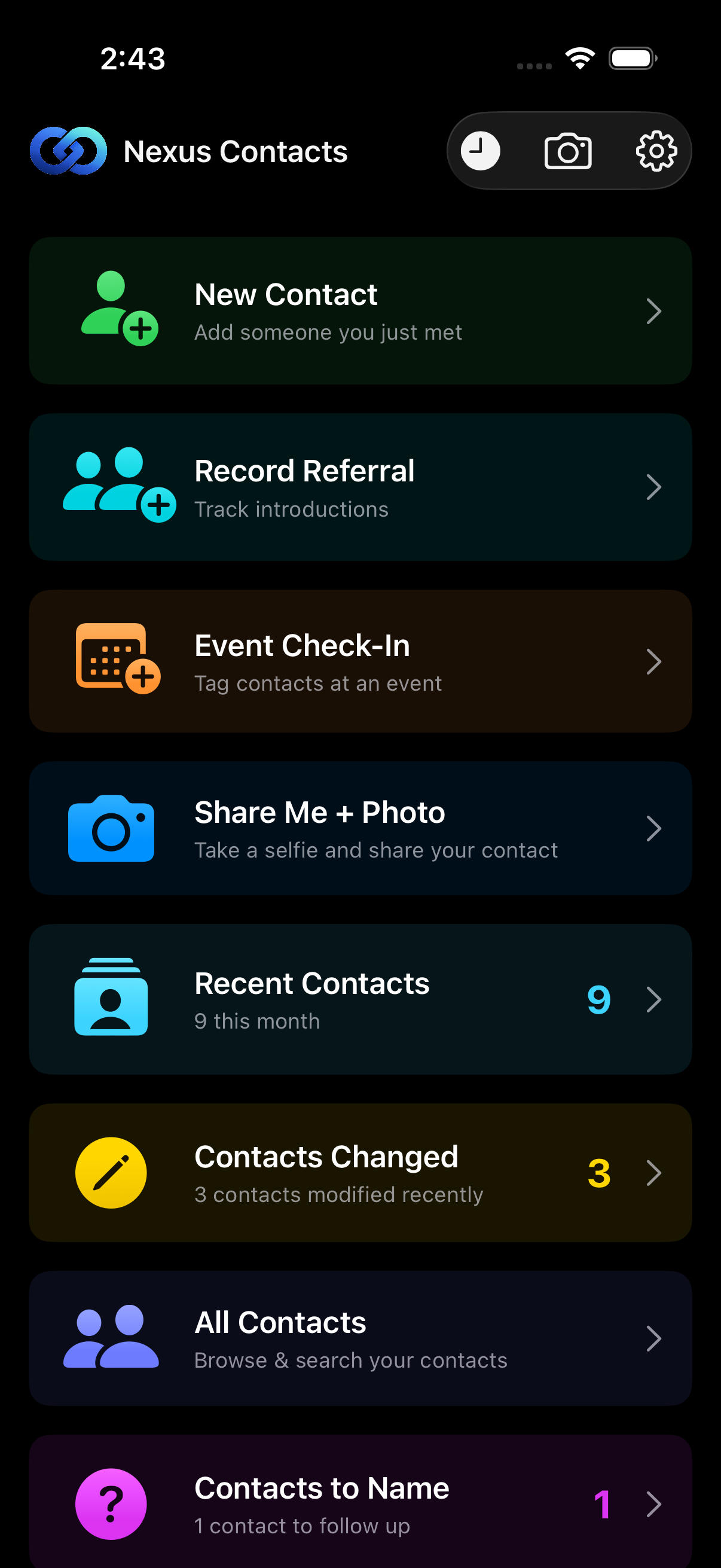The image size is (721, 1568).
Task: Tap the purple All Contacts people icon
Action: (111, 1339)
